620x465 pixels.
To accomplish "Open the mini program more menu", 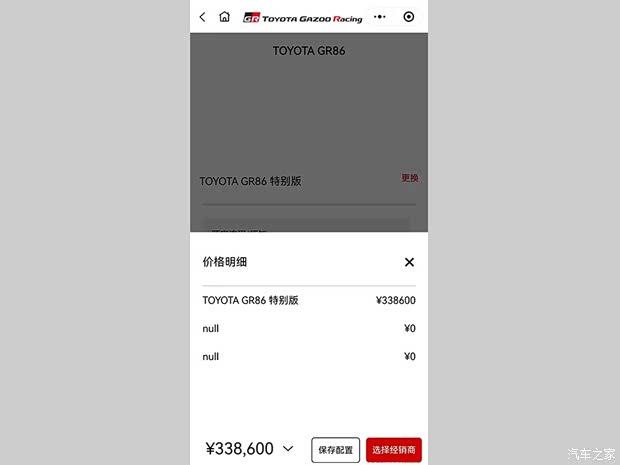I will click(380, 17).
